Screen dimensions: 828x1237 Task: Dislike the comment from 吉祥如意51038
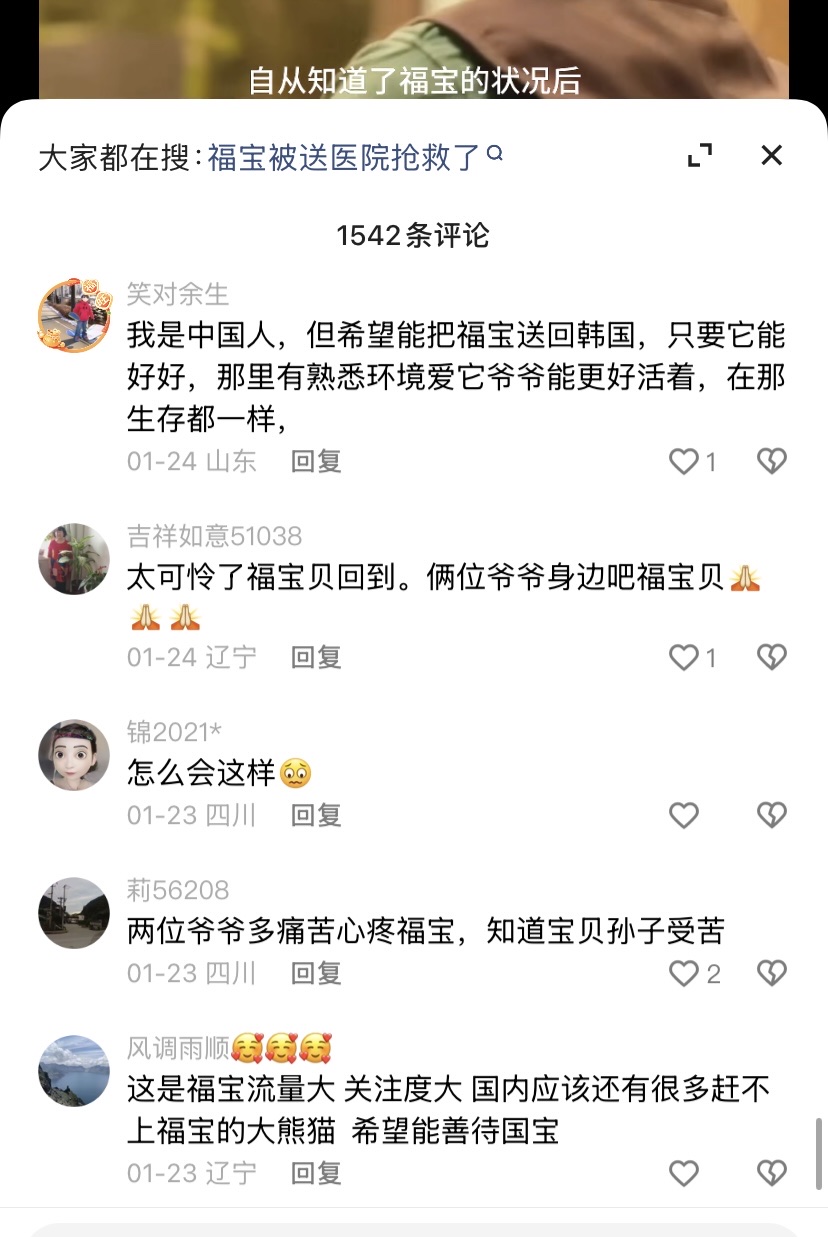771,657
